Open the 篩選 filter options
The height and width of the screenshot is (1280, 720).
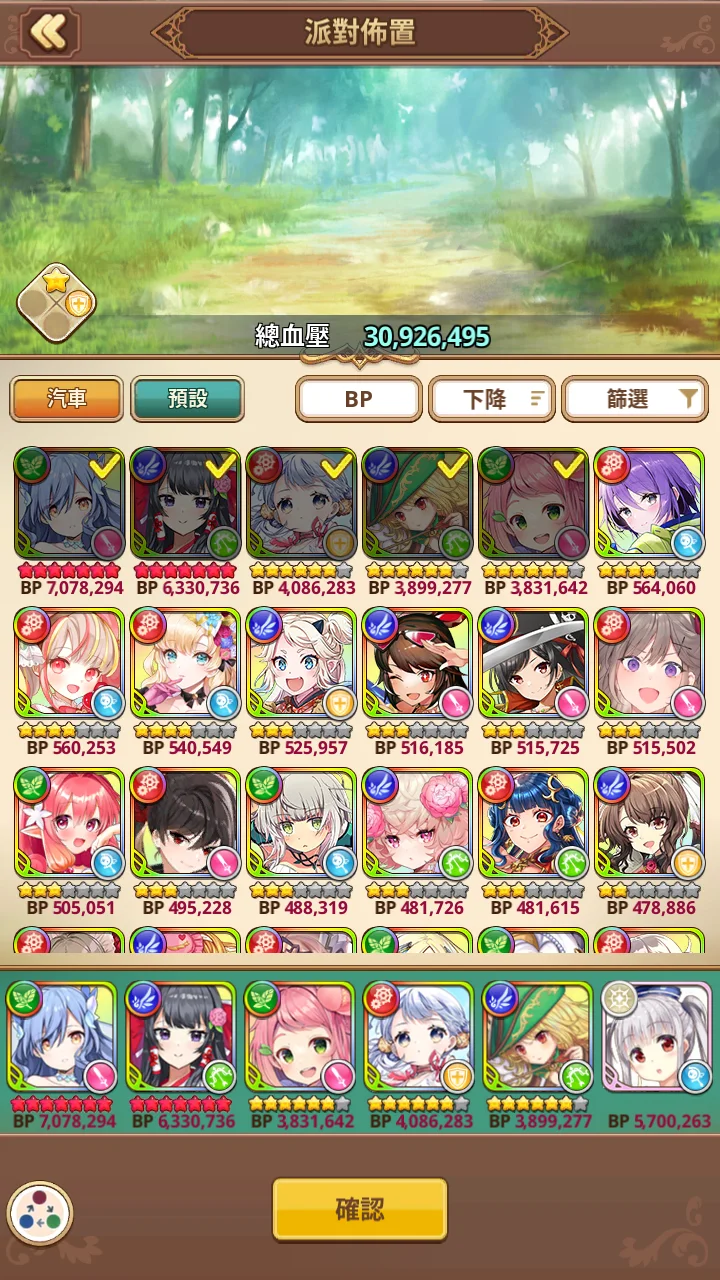click(635, 400)
